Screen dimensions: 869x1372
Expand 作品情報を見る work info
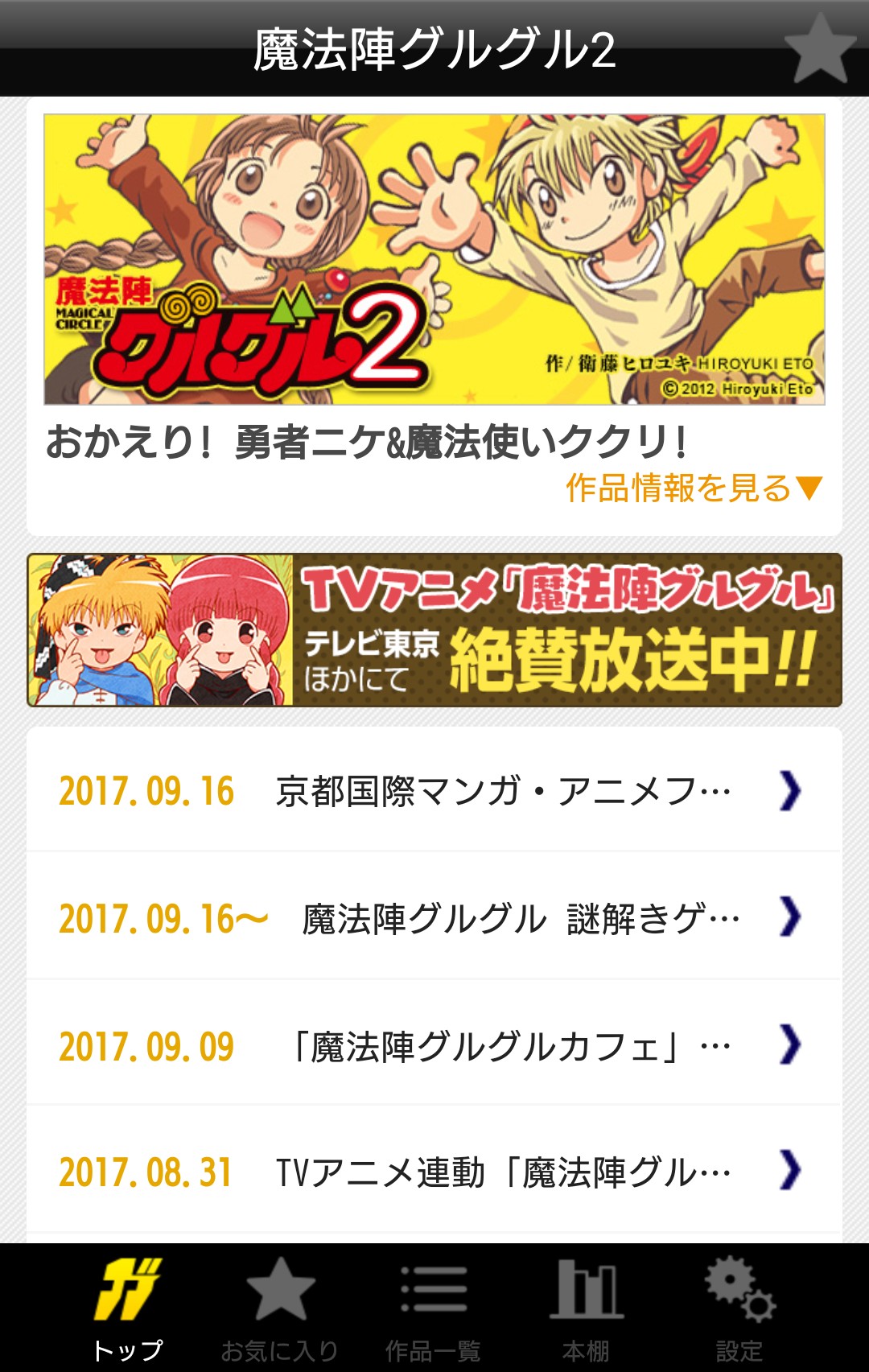(x=693, y=488)
